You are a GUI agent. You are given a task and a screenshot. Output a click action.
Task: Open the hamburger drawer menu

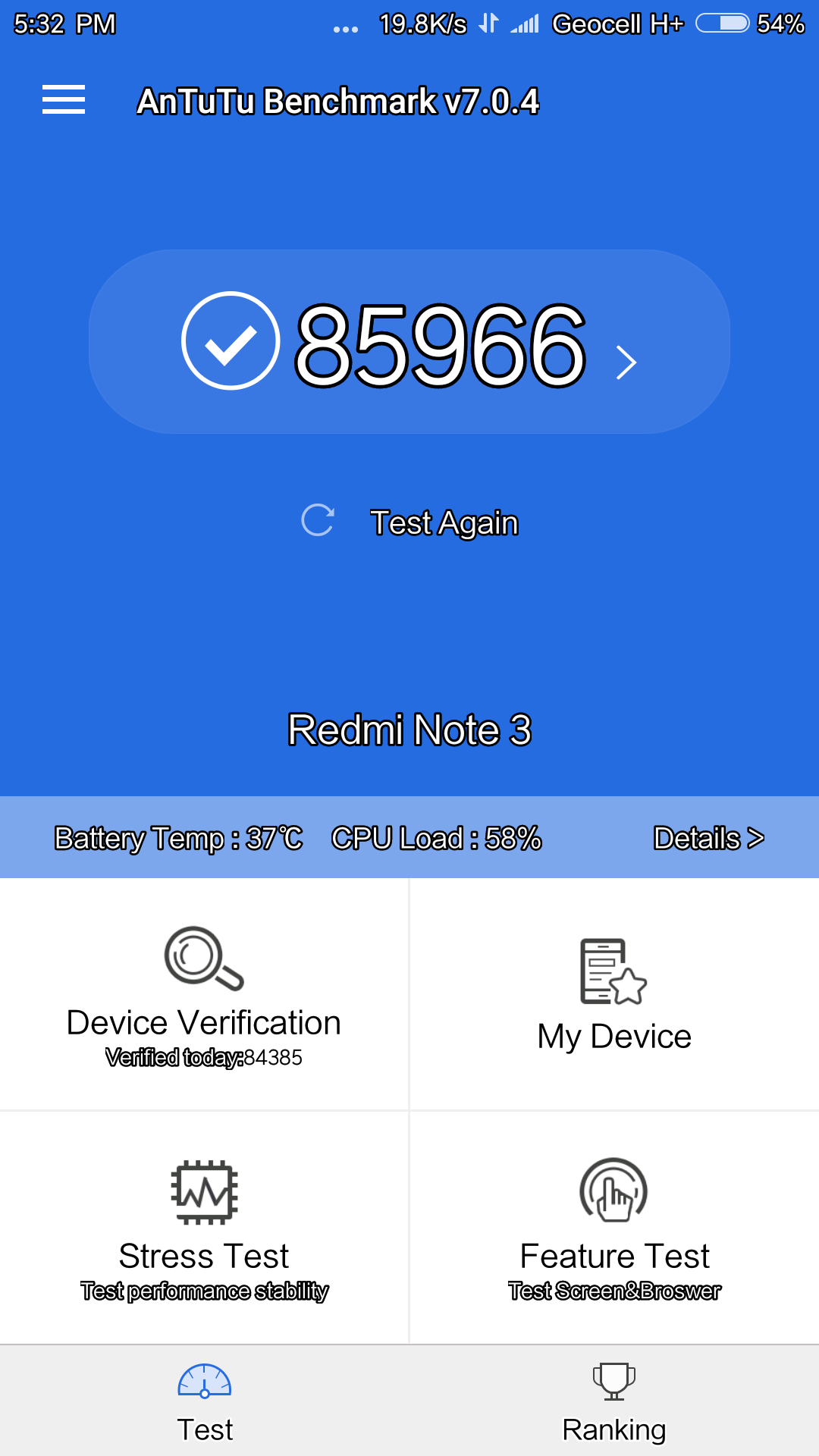(64, 100)
